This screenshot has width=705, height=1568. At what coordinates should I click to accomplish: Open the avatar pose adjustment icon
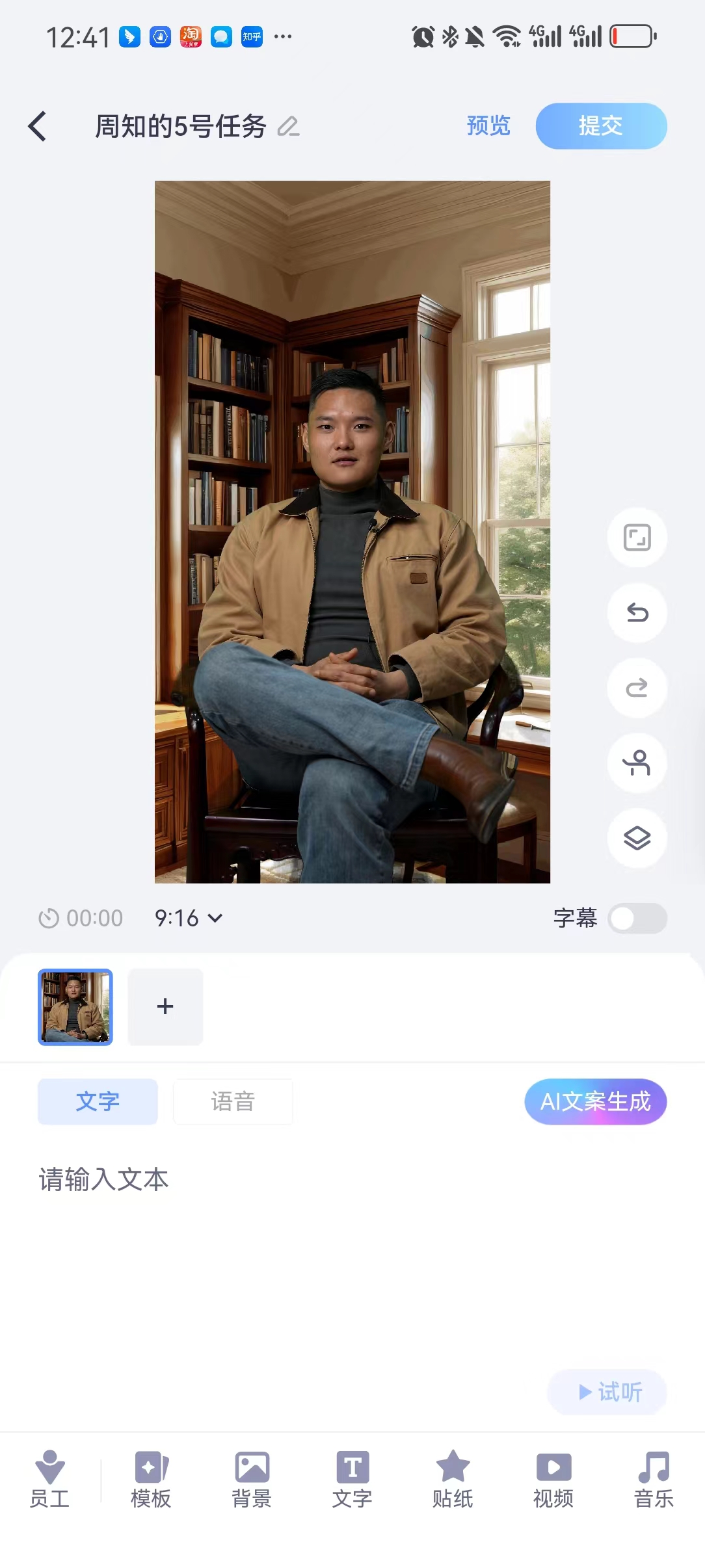click(637, 763)
